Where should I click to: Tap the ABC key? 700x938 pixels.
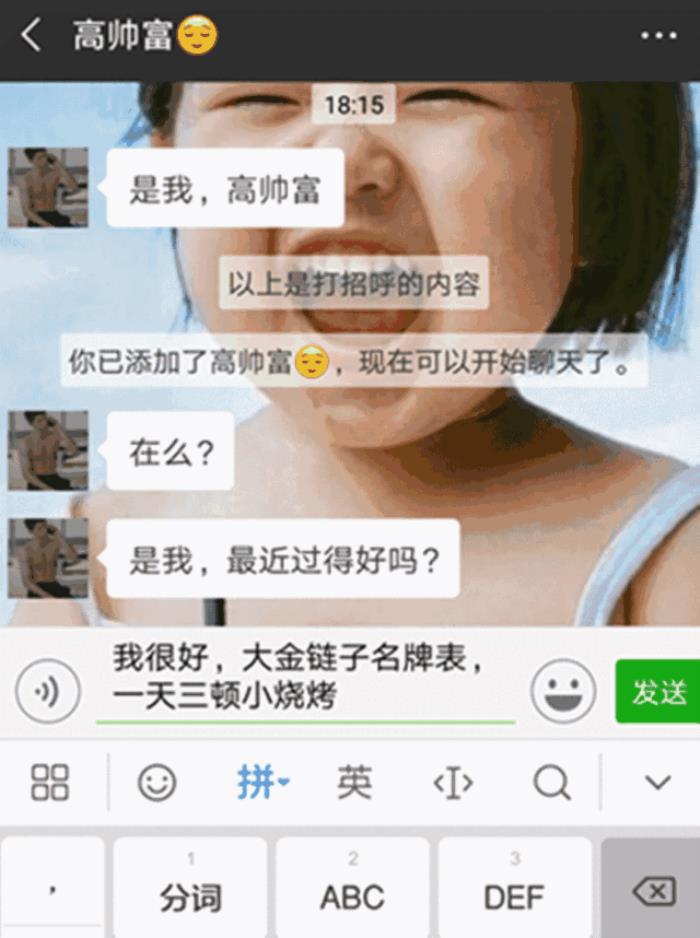tap(352, 890)
